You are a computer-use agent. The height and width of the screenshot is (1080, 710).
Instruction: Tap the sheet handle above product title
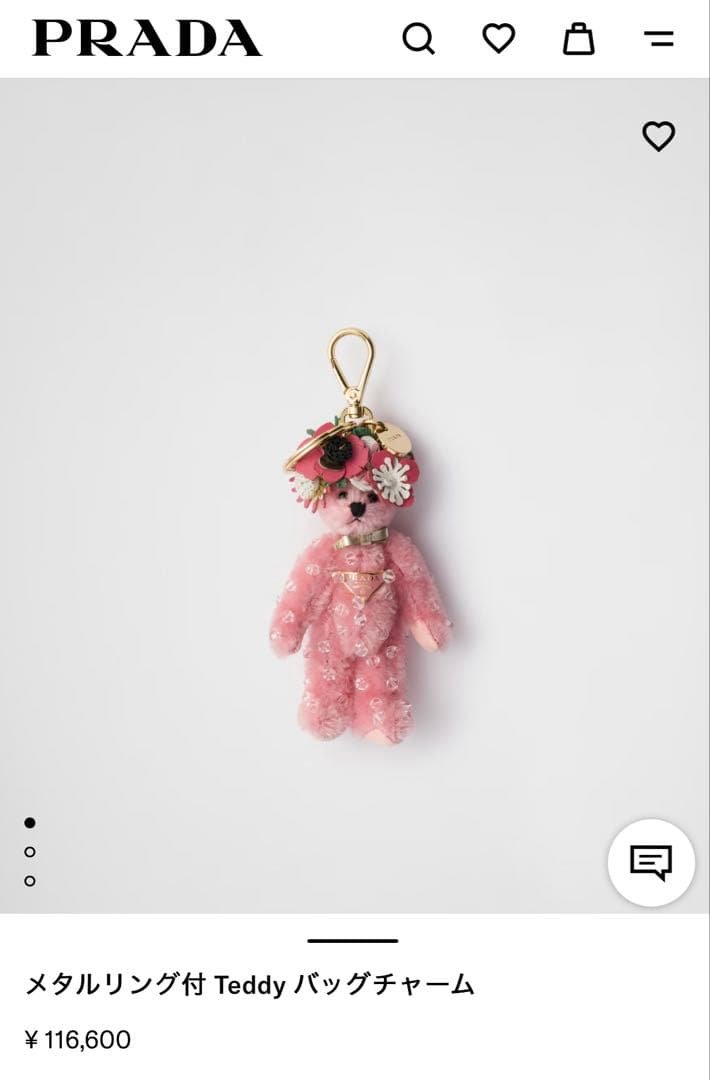[x=353, y=940]
